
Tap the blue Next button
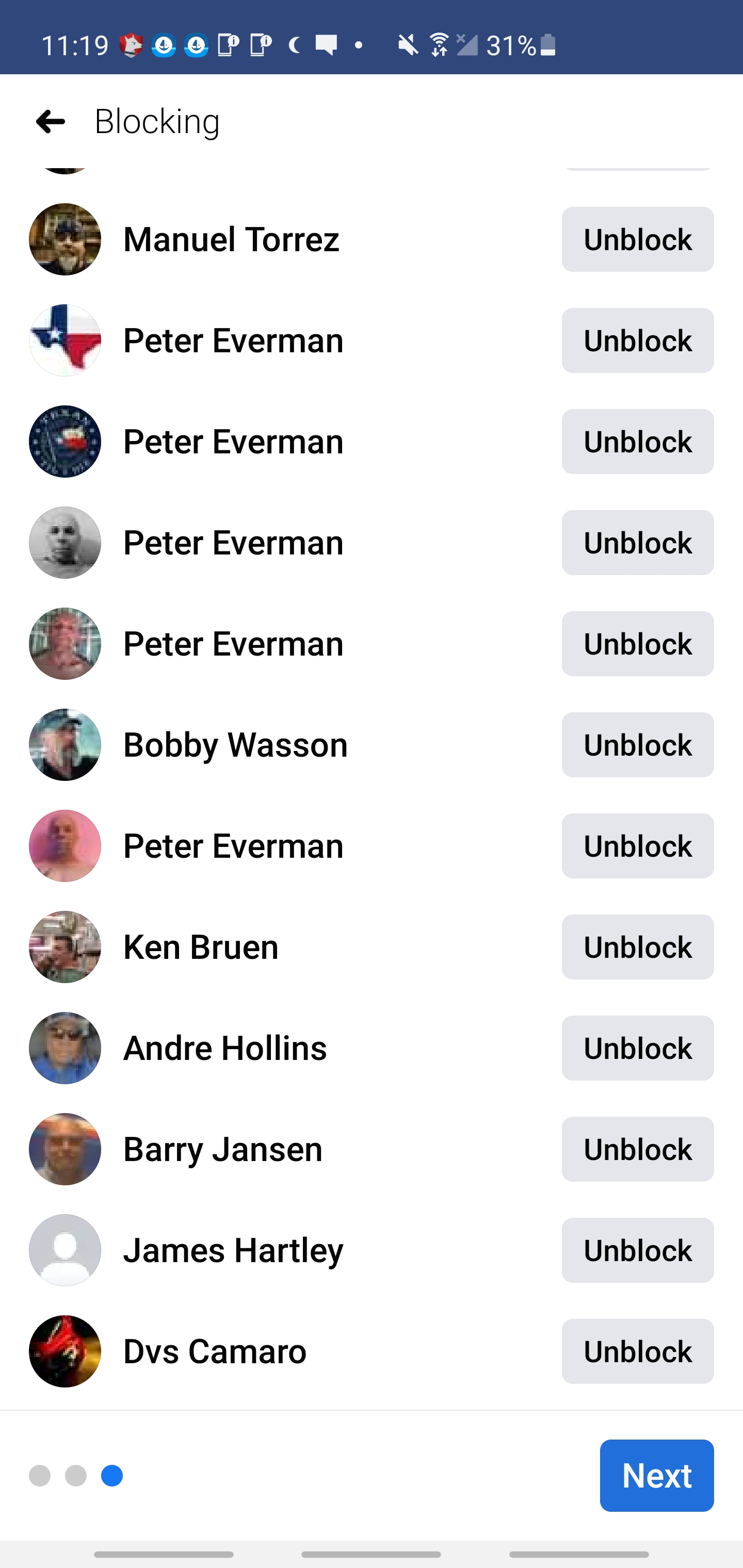click(656, 1475)
